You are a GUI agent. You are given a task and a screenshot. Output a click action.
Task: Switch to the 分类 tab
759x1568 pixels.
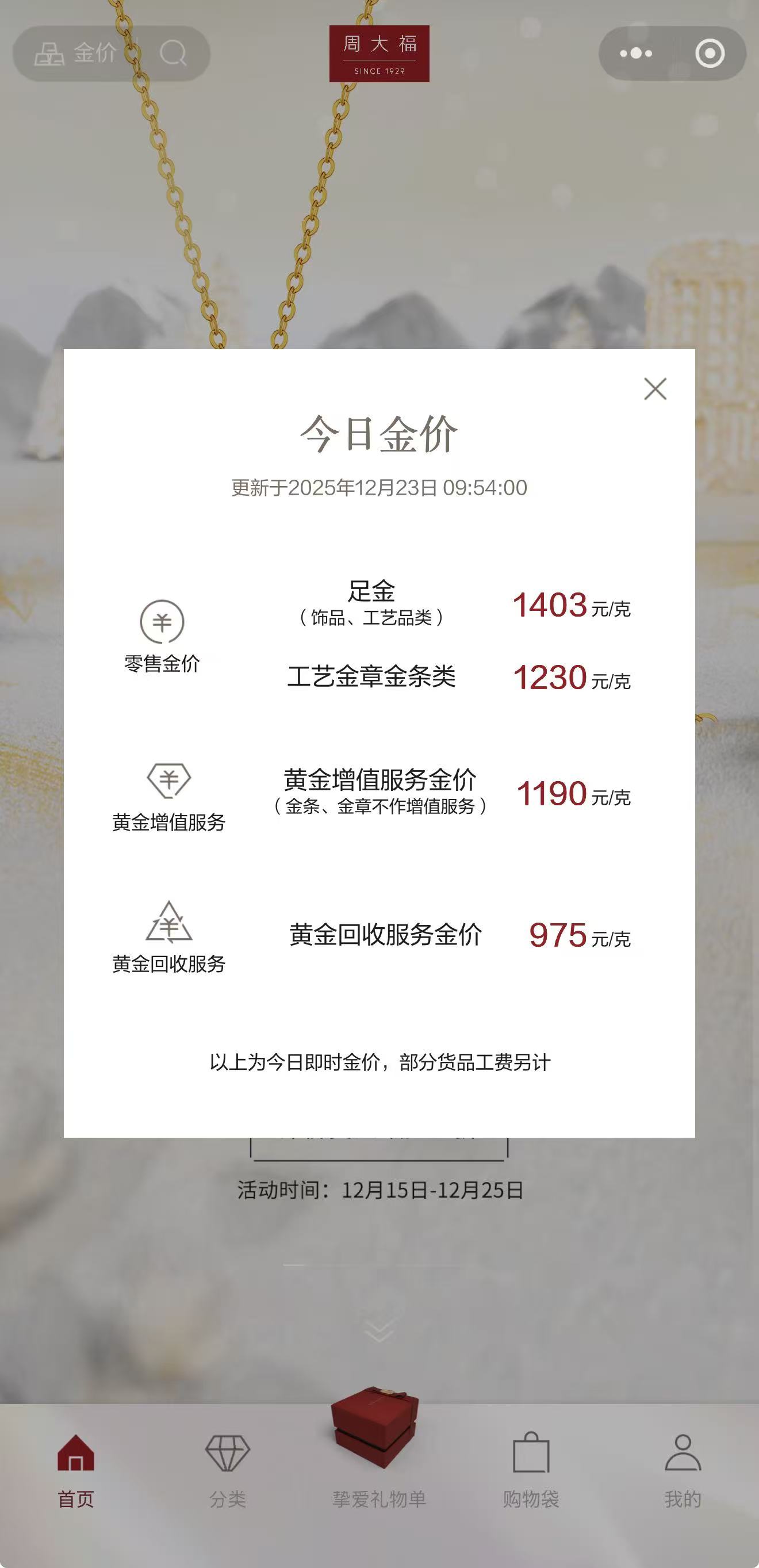click(x=228, y=1470)
